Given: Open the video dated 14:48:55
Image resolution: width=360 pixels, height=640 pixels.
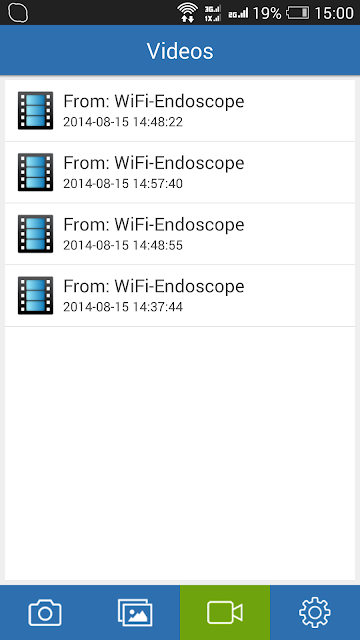Looking at the screenshot, I should [180, 234].
